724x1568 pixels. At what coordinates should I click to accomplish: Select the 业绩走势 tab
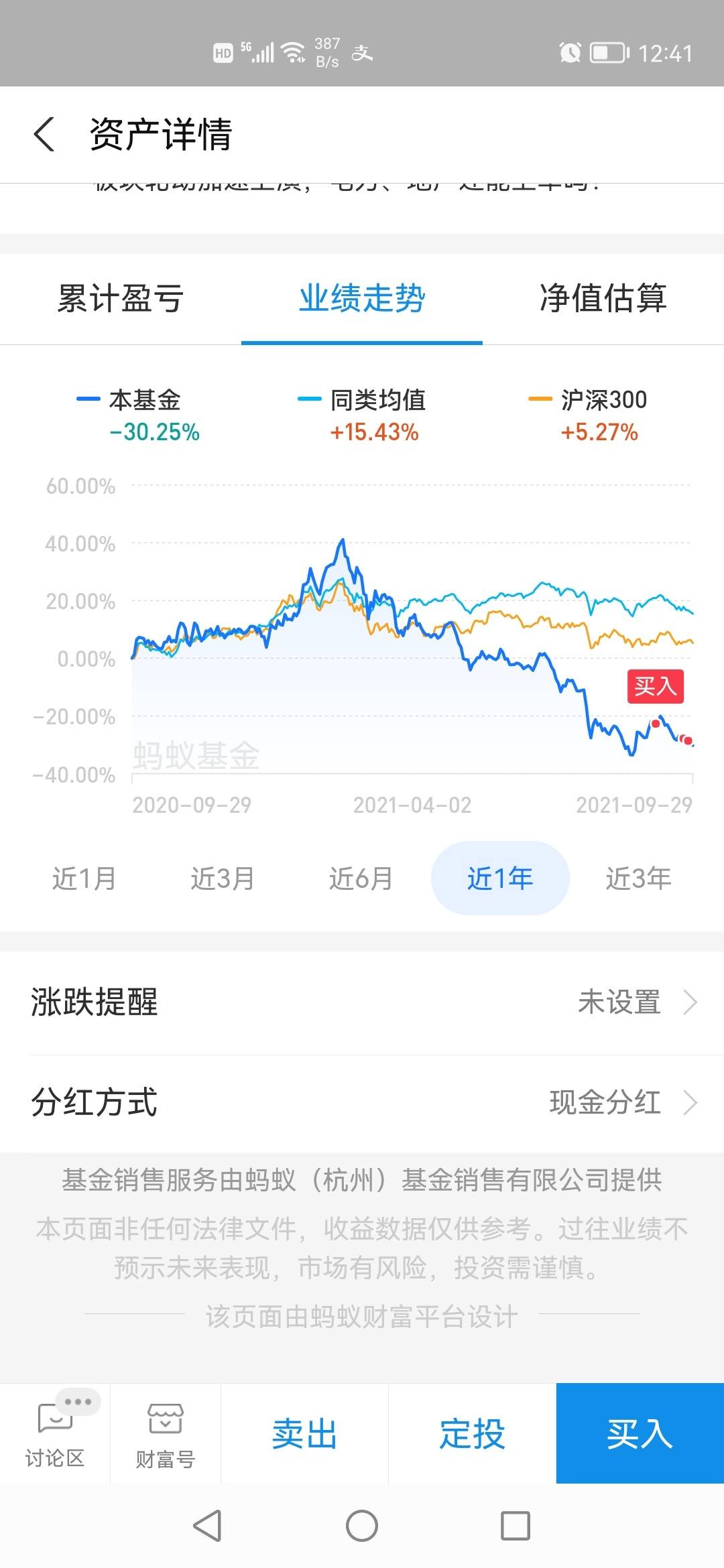pos(362,298)
